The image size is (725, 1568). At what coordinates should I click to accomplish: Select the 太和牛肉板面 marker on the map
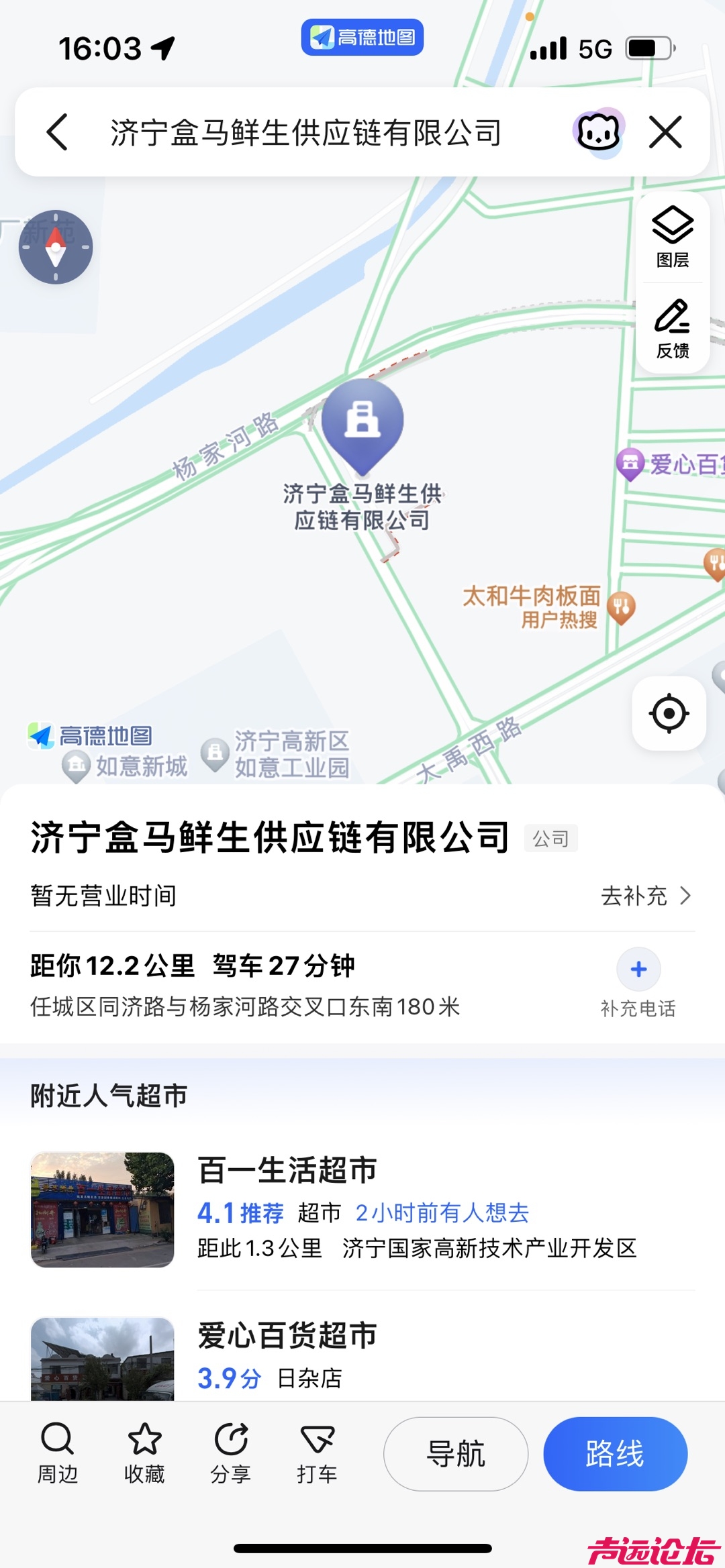tap(621, 607)
